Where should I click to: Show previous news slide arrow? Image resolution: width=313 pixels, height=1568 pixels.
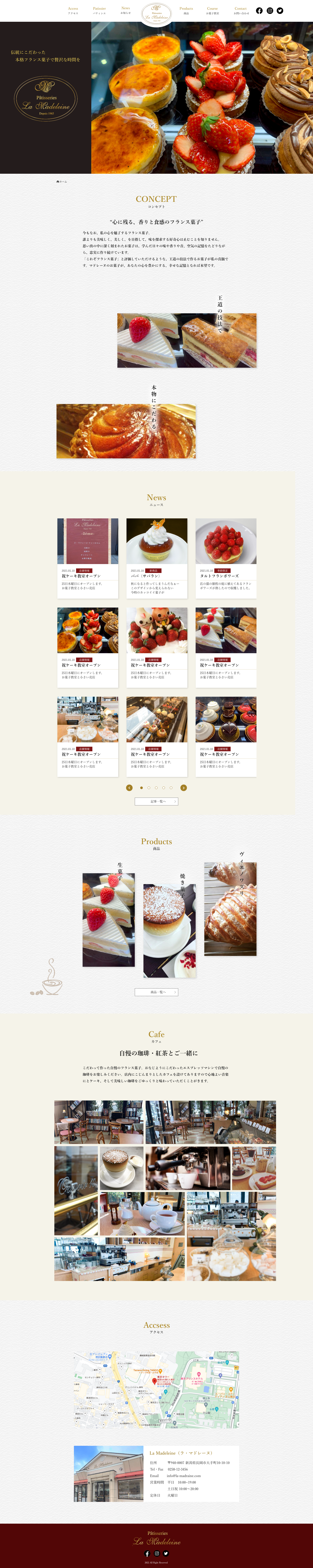click(x=129, y=788)
